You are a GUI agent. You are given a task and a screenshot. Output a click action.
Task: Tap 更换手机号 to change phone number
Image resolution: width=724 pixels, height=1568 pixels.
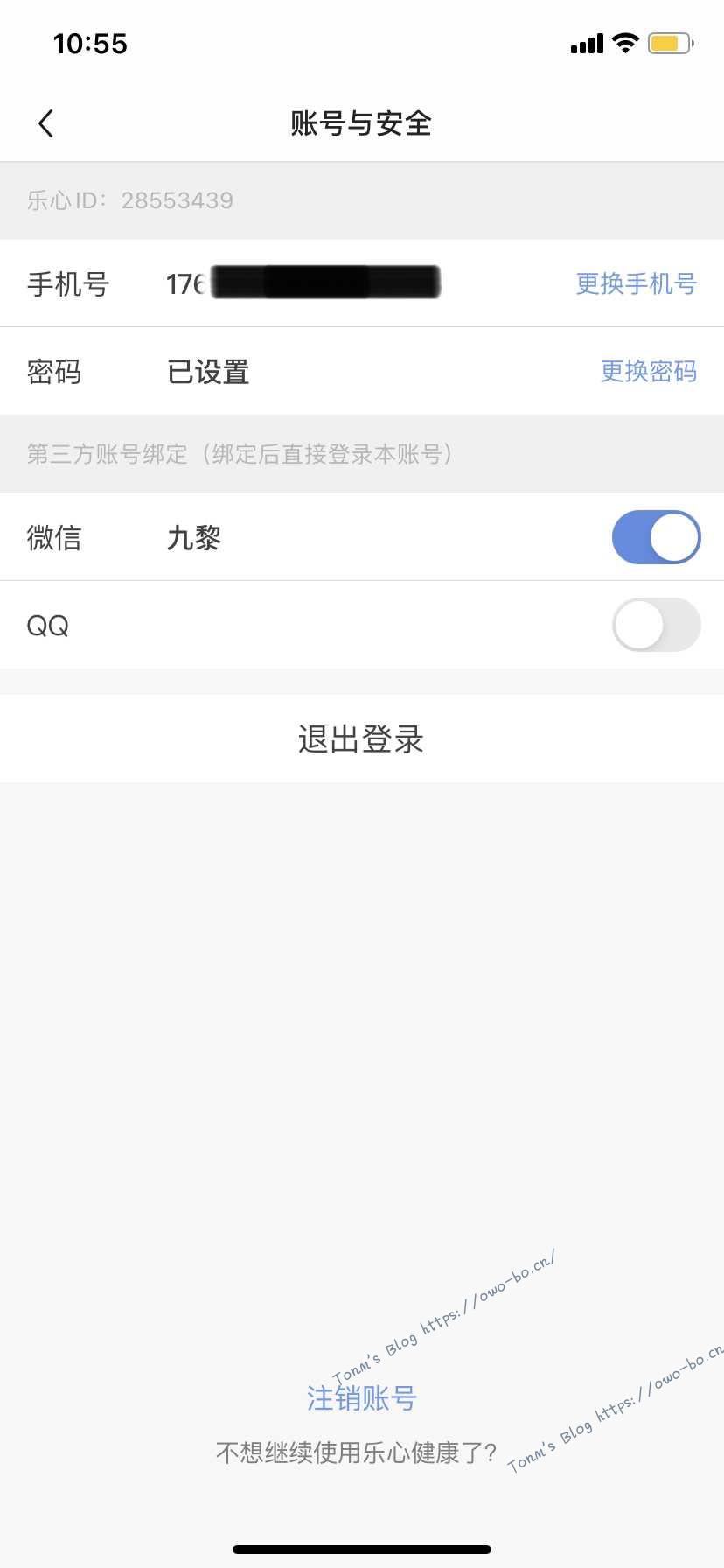click(636, 283)
